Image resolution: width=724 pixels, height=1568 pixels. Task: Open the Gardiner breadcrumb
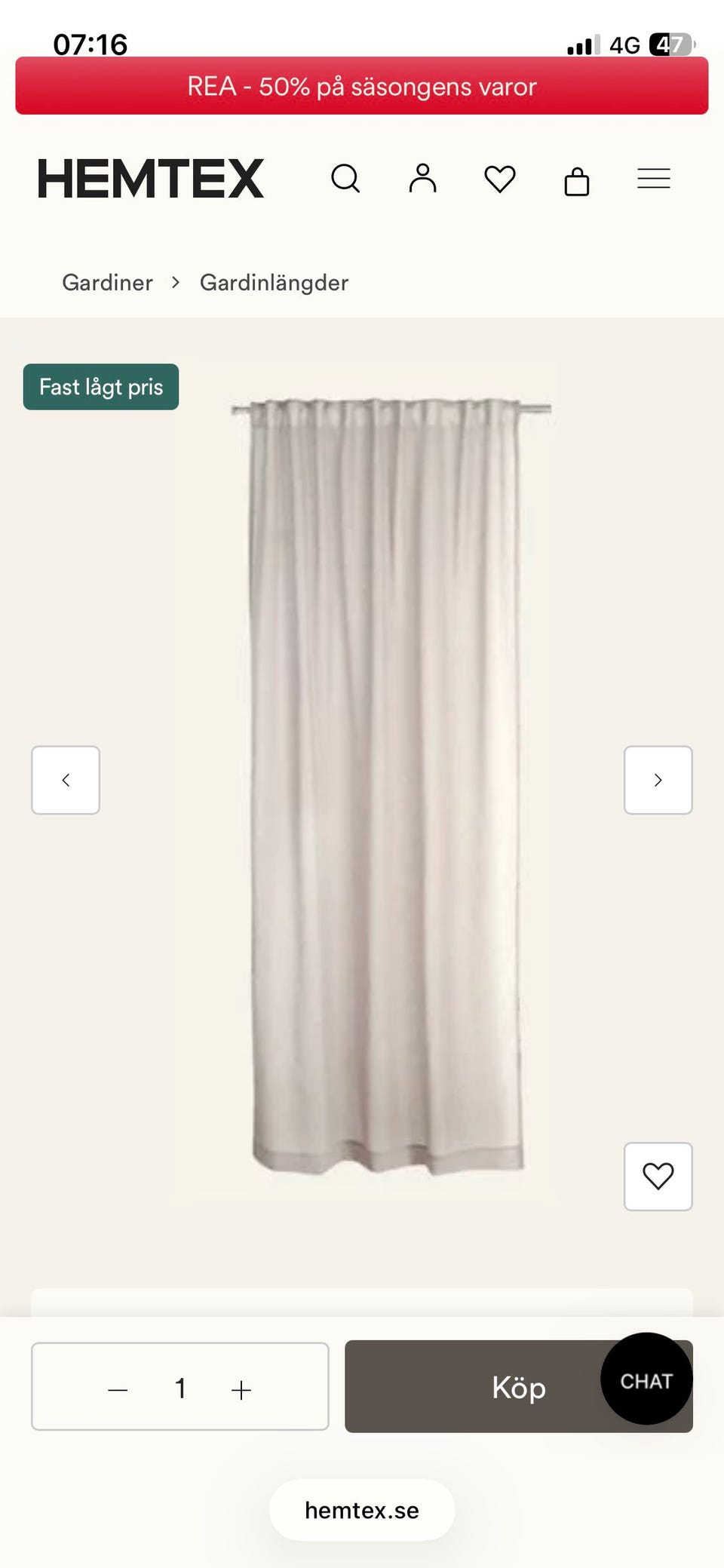(107, 283)
